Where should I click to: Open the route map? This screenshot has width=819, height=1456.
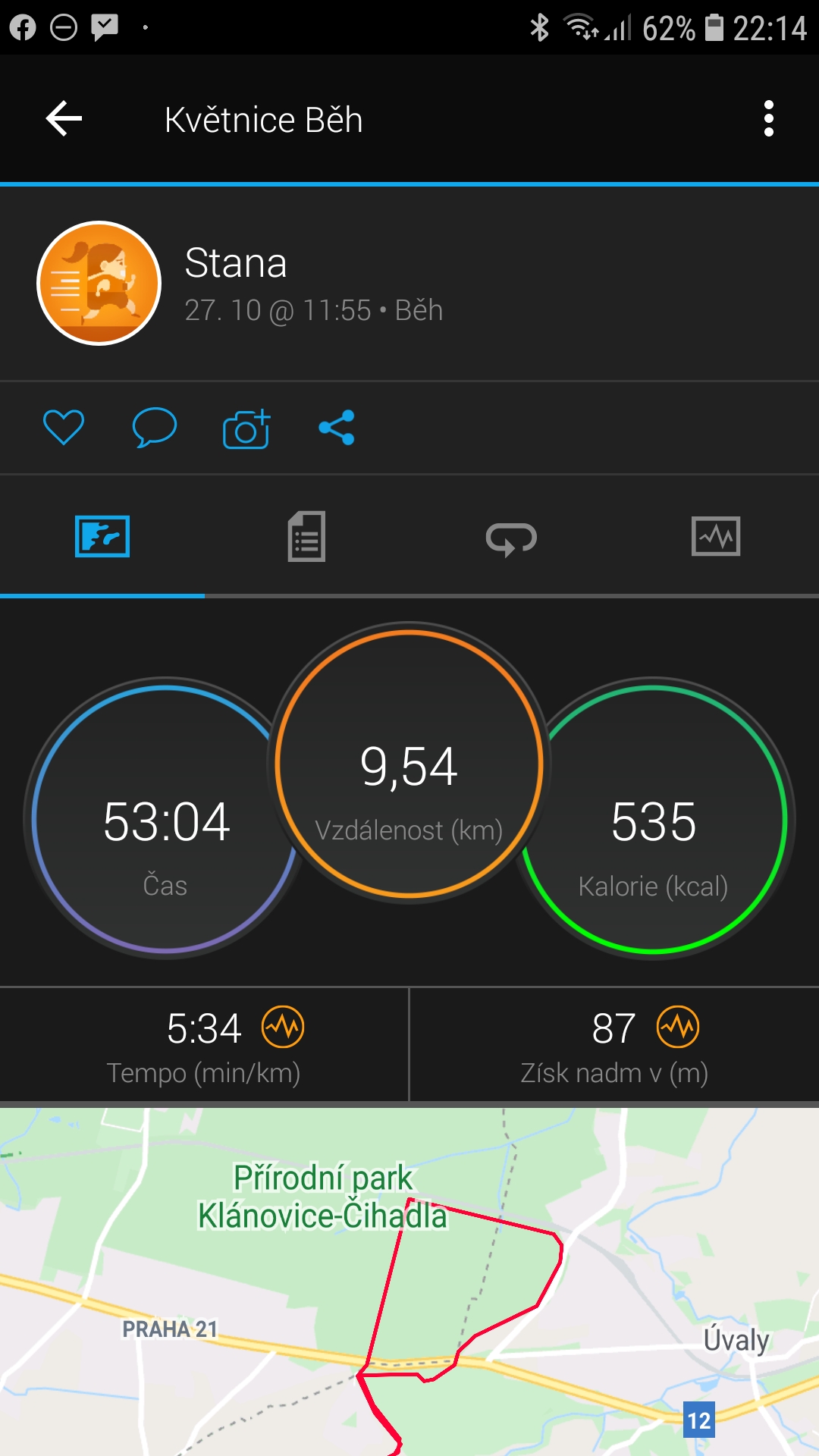(409, 1282)
